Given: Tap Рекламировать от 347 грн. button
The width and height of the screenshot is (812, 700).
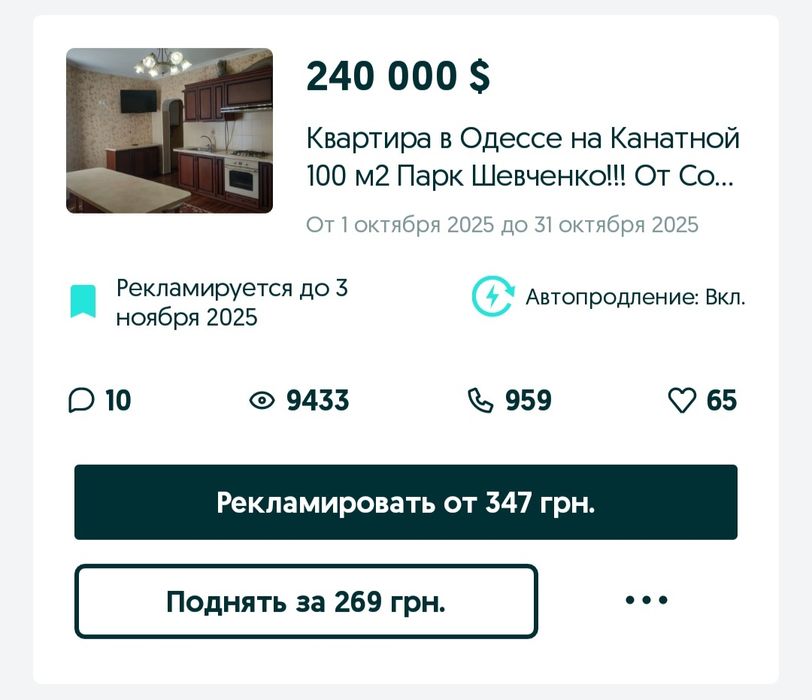Looking at the screenshot, I should (405, 502).
